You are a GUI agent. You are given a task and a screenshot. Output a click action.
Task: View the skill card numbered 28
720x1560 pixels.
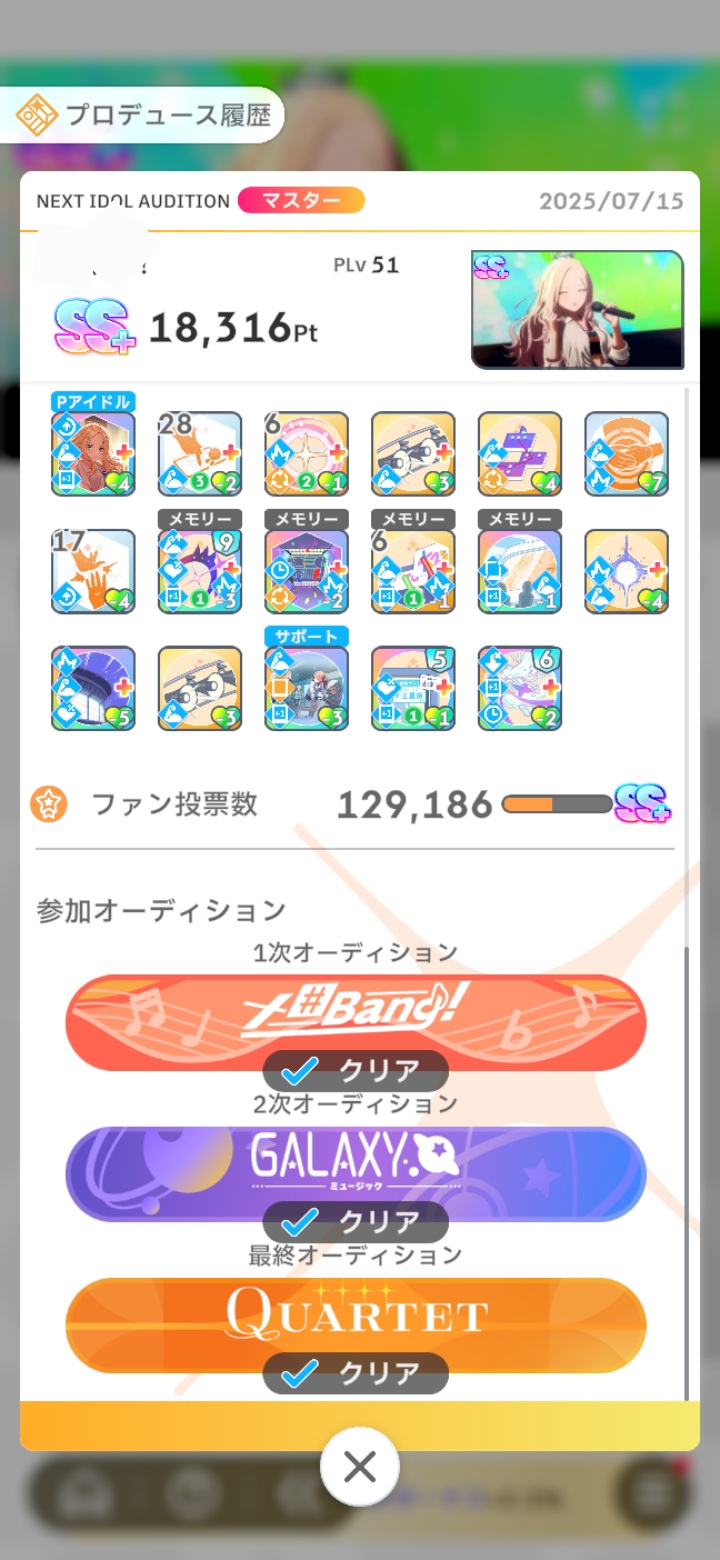coord(200,454)
